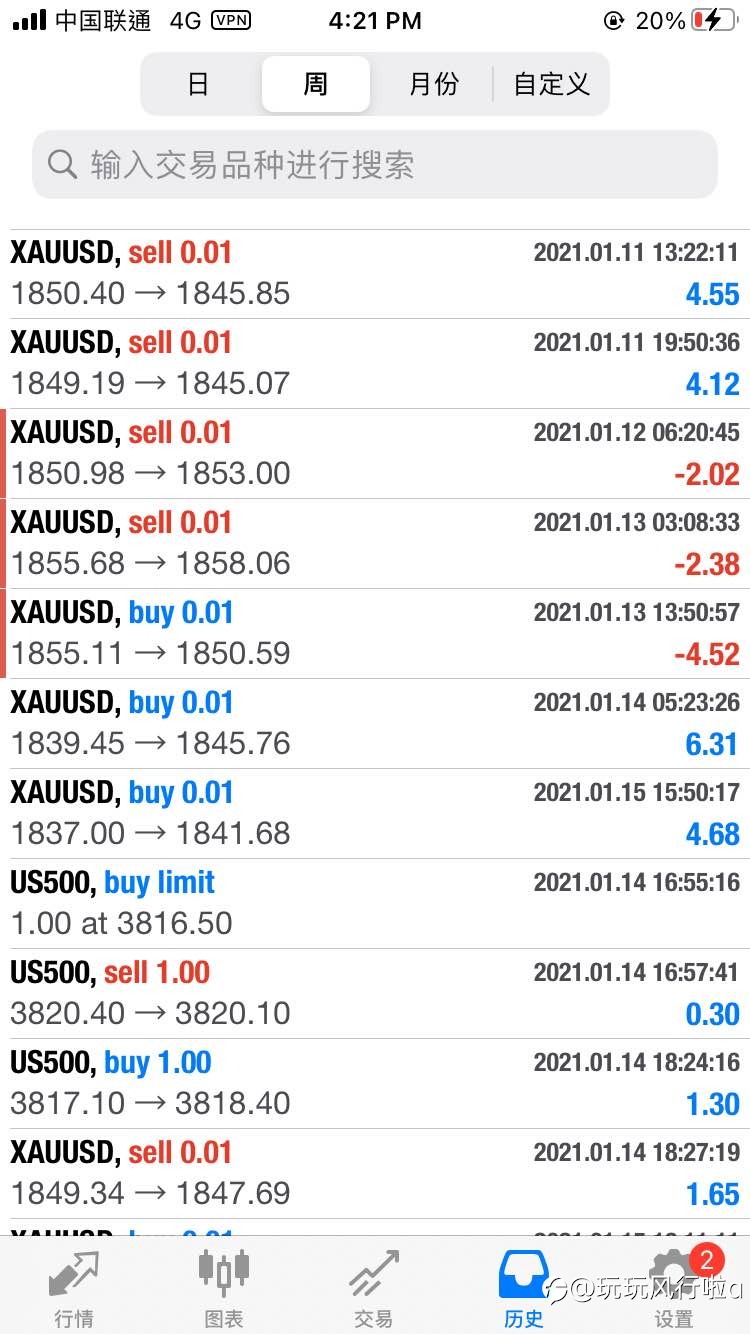The image size is (750, 1334).
Task: Switch to the 日 (day) period
Action: [199, 84]
